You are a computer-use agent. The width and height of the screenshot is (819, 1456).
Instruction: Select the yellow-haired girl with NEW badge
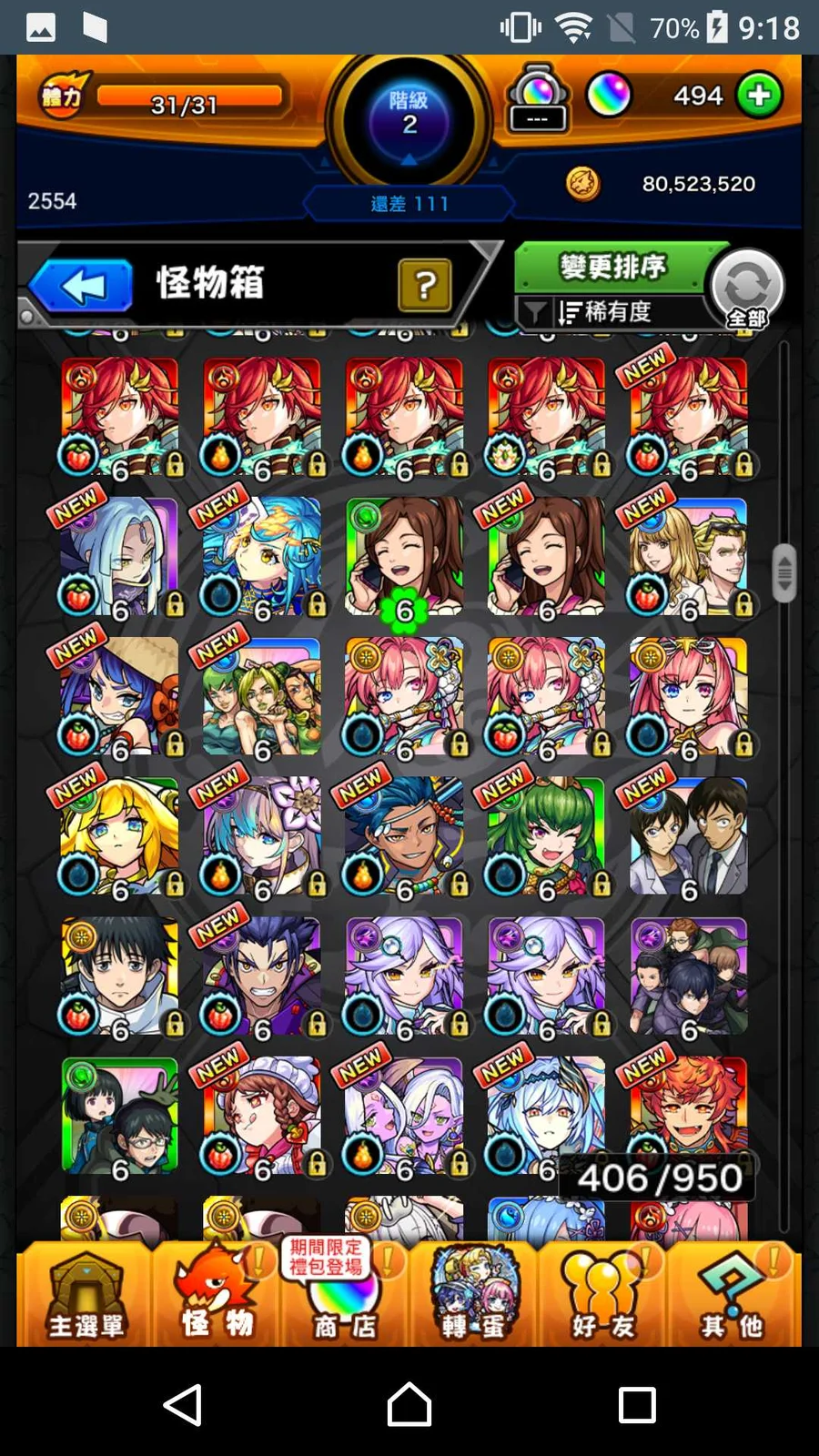(120, 835)
